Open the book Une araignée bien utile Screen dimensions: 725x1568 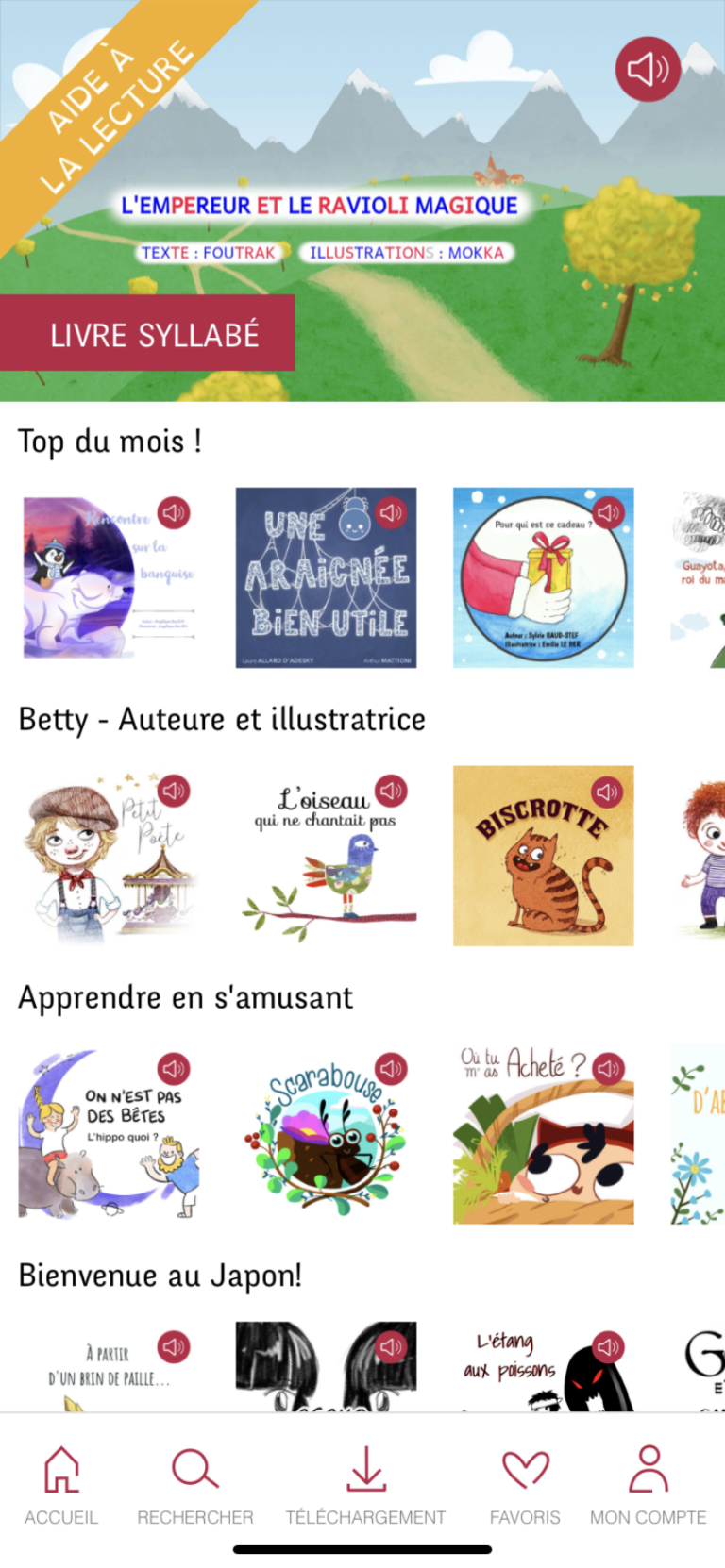coord(326,577)
